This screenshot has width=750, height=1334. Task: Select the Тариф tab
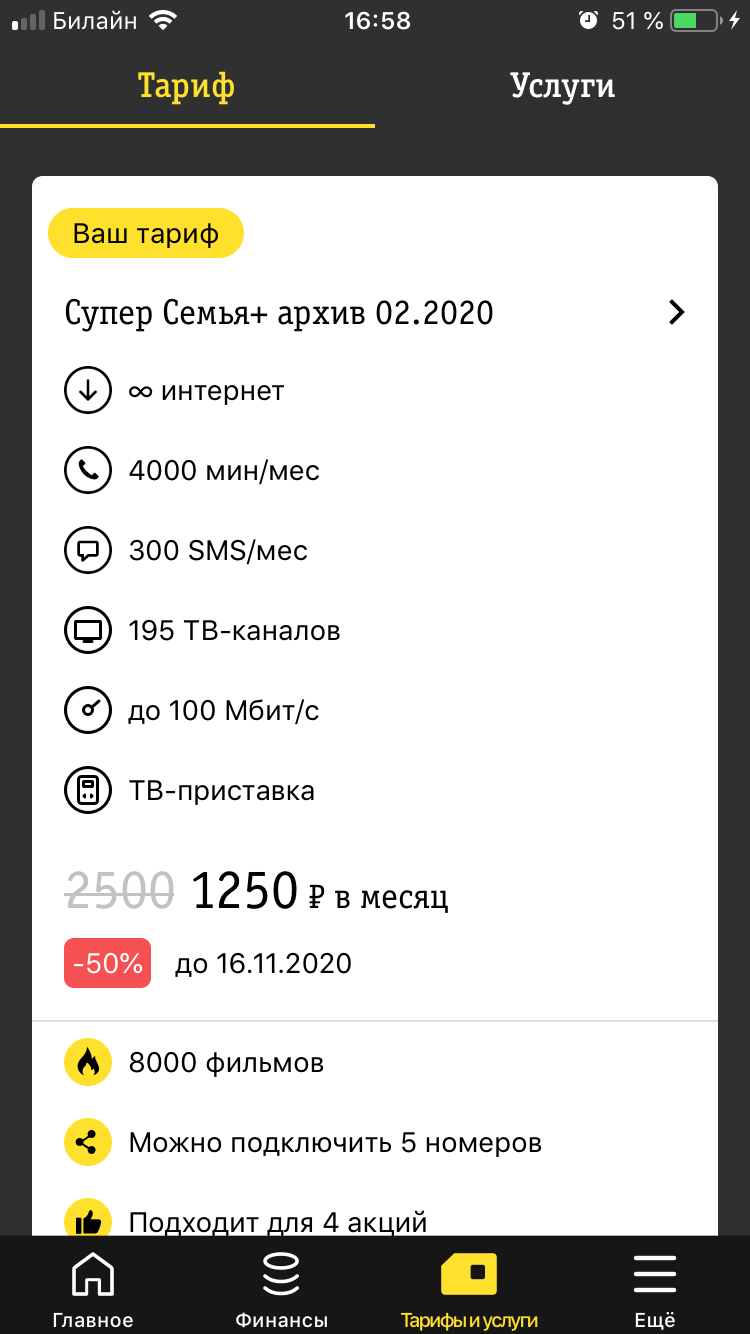tap(187, 86)
